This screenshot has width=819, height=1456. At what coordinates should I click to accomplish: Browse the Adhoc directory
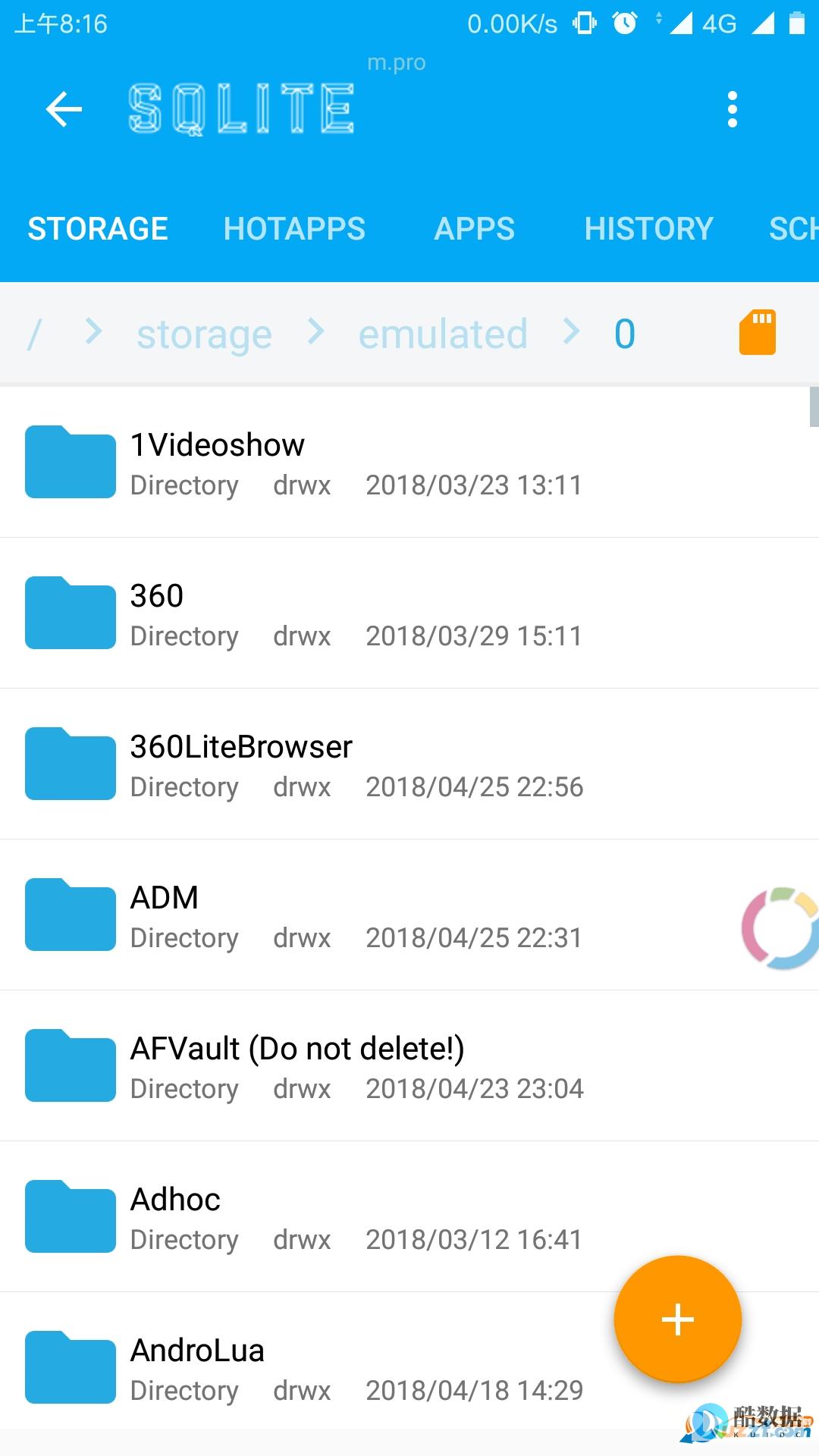[409, 1217]
